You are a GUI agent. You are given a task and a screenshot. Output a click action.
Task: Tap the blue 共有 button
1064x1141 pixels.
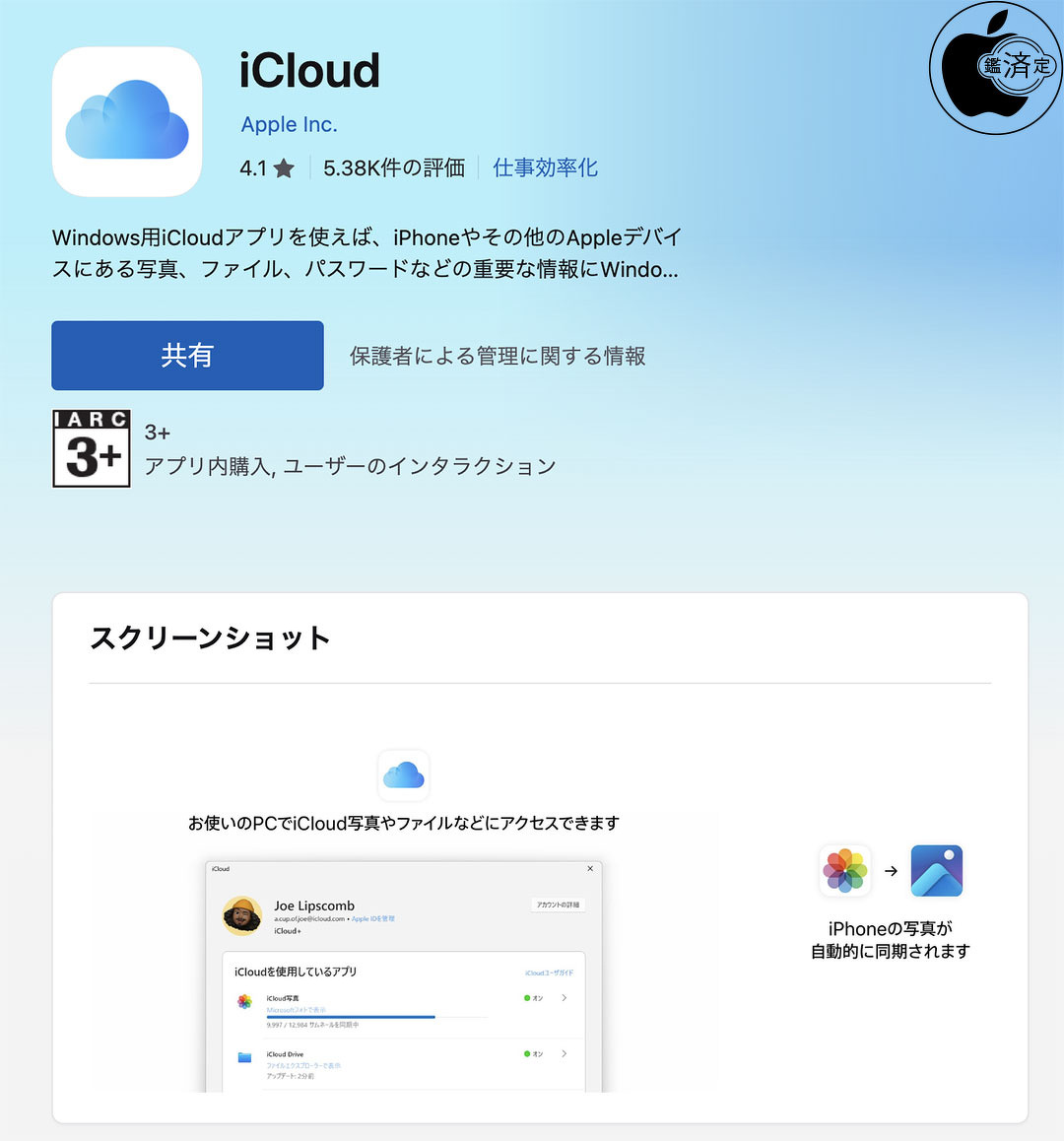(187, 356)
